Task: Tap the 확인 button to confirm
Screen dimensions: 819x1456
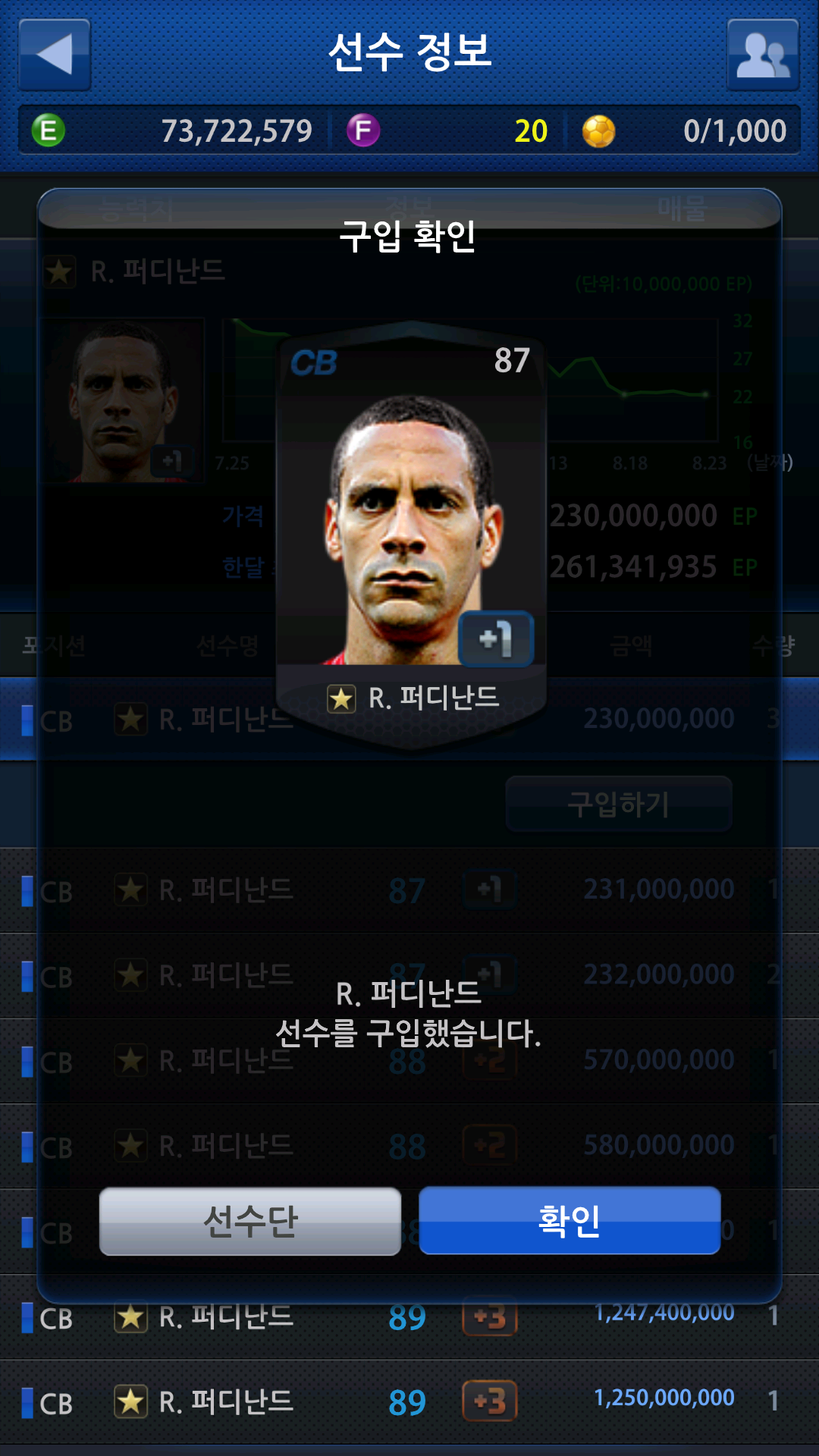Action: 569,1221
